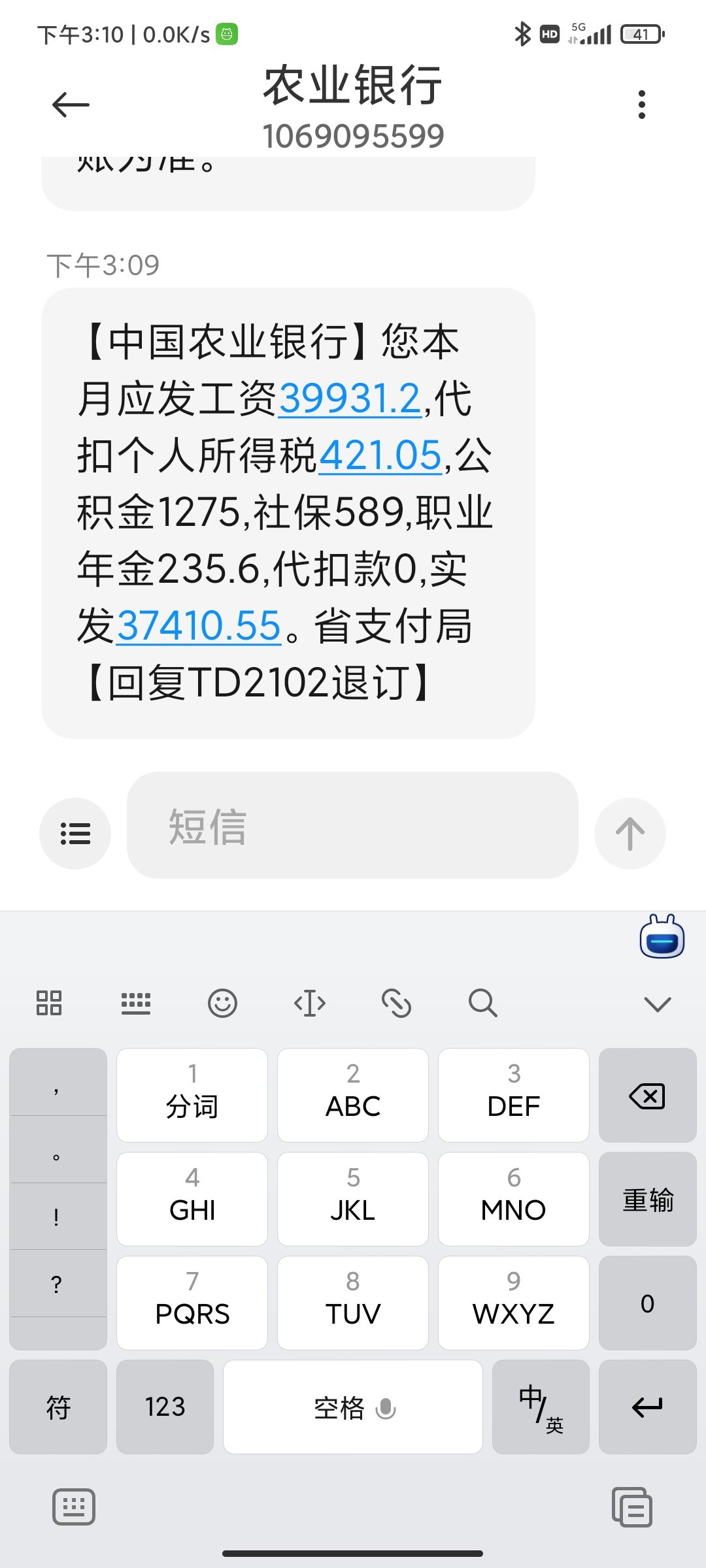Open the keyboard search tool

[x=483, y=1003]
